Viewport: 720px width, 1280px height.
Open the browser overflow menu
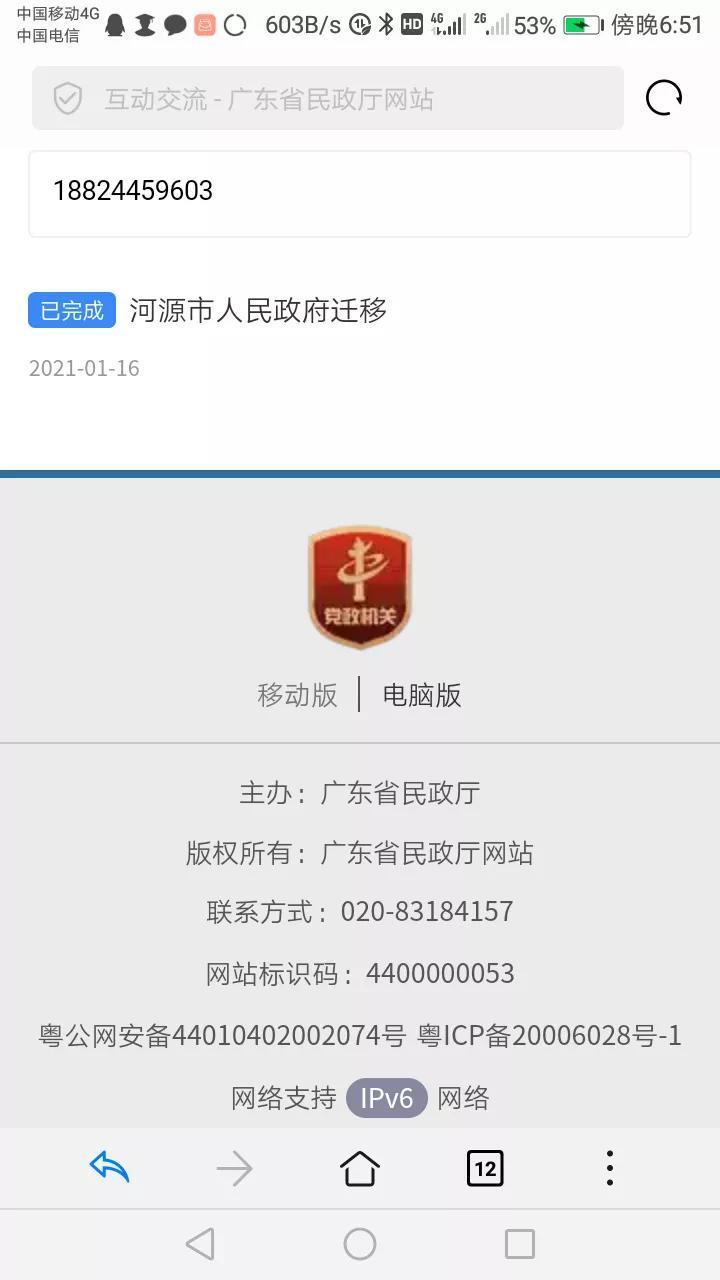(610, 1167)
